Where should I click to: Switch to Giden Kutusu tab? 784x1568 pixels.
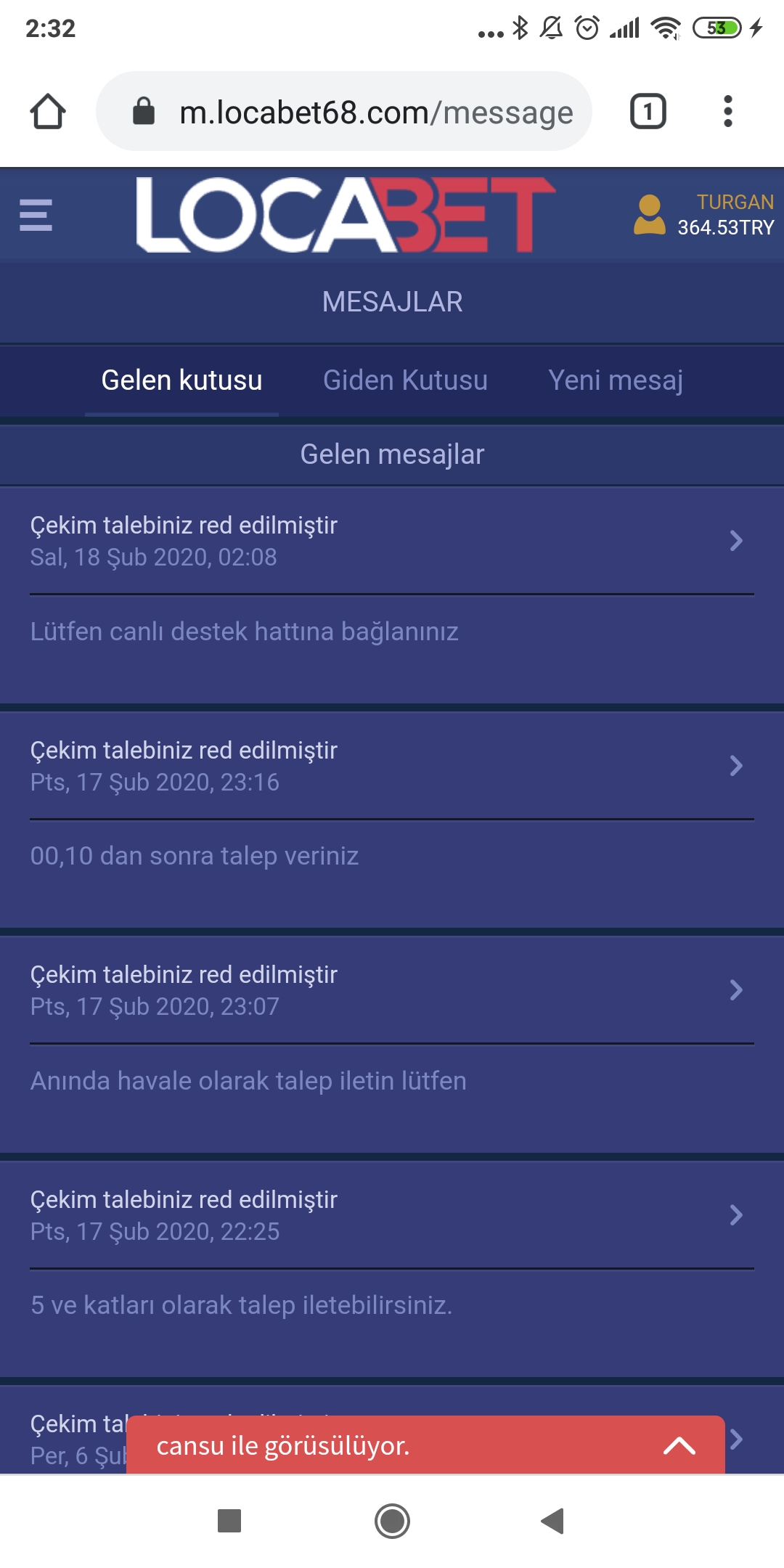(x=405, y=380)
